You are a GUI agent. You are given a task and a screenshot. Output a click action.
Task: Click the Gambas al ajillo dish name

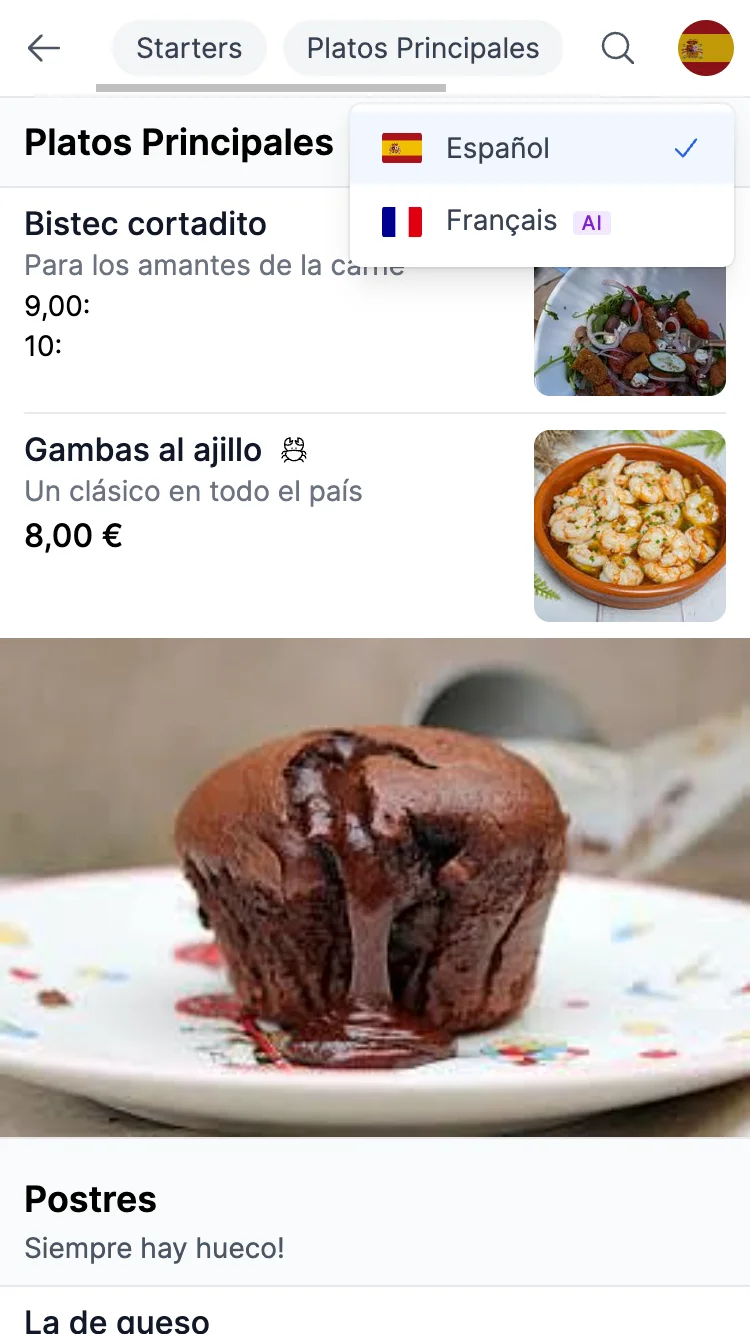[x=143, y=450]
